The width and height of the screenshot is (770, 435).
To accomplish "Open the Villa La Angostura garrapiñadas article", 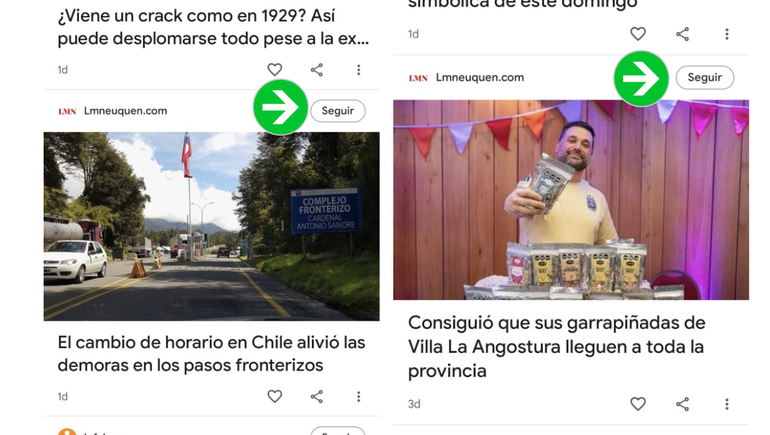I will [x=557, y=347].
